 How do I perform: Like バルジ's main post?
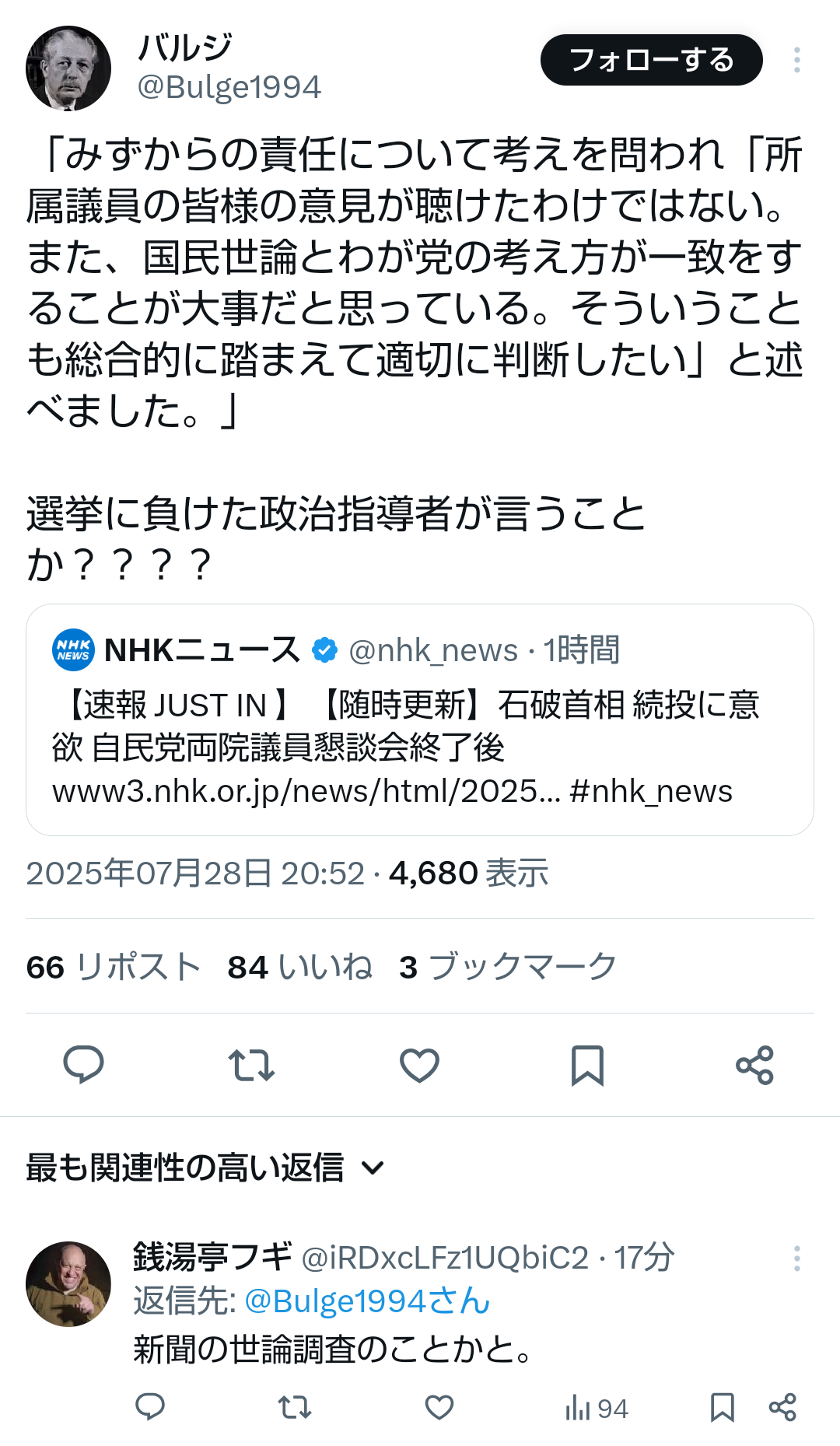pyautogui.click(x=419, y=1065)
